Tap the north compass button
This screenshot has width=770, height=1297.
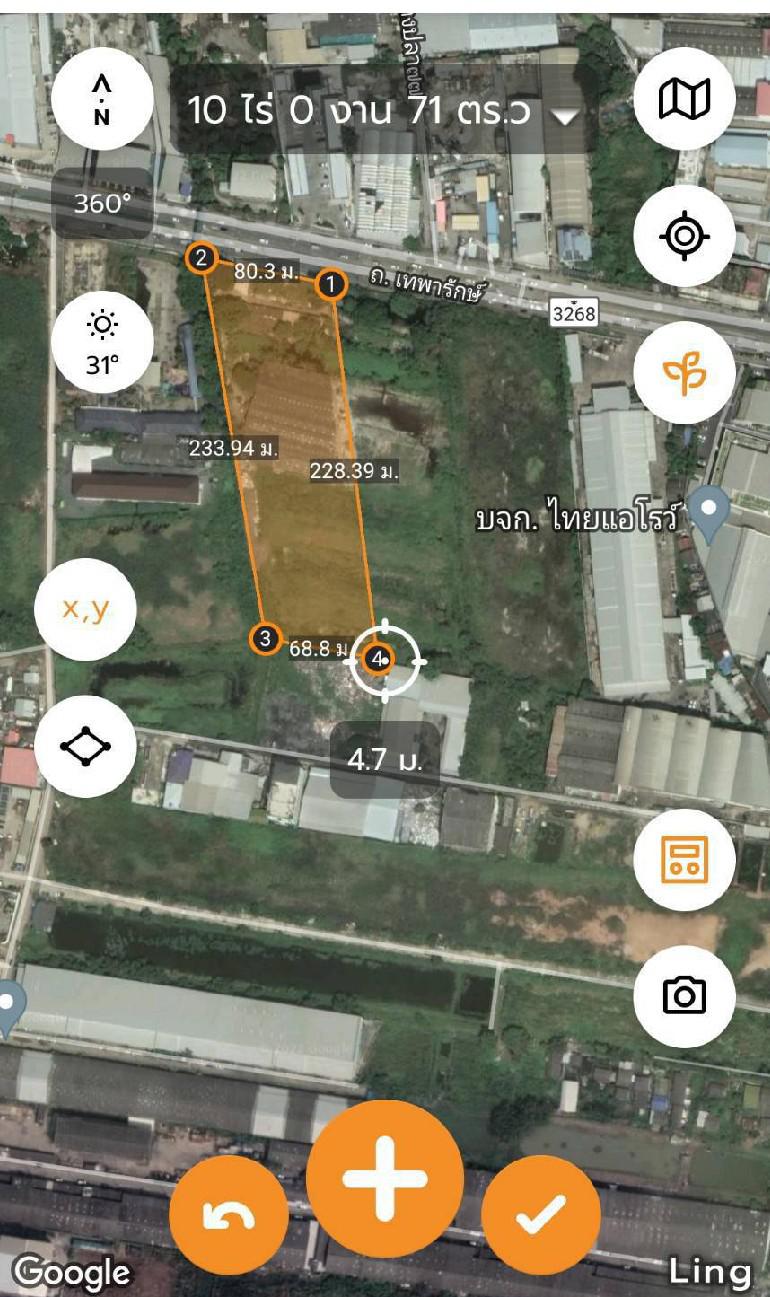102,99
